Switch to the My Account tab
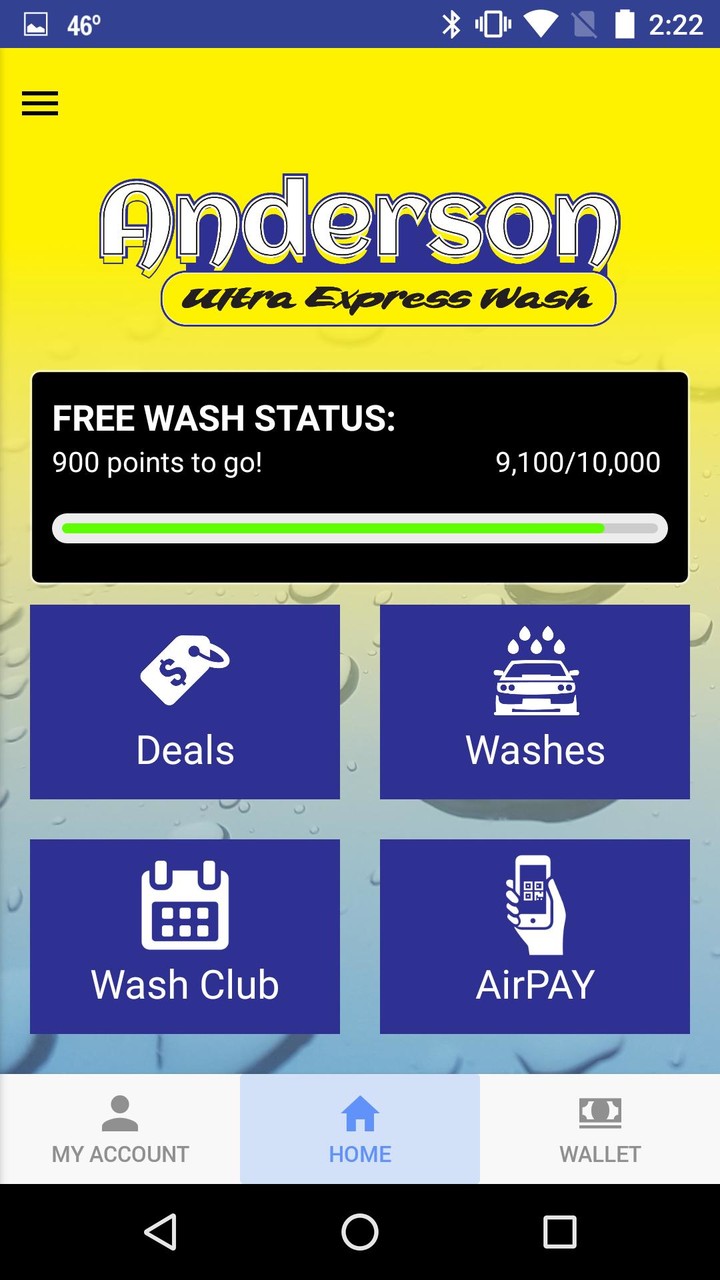Image resolution: width=720 pixels, height=1280 pixels. click(x=119, y=1130)
